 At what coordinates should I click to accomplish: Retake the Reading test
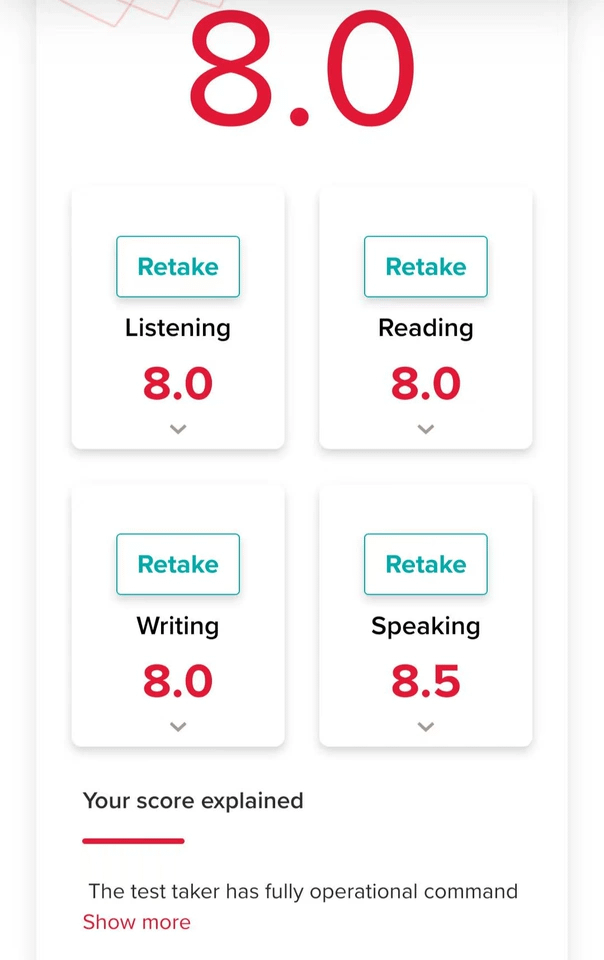coord(426,267)
